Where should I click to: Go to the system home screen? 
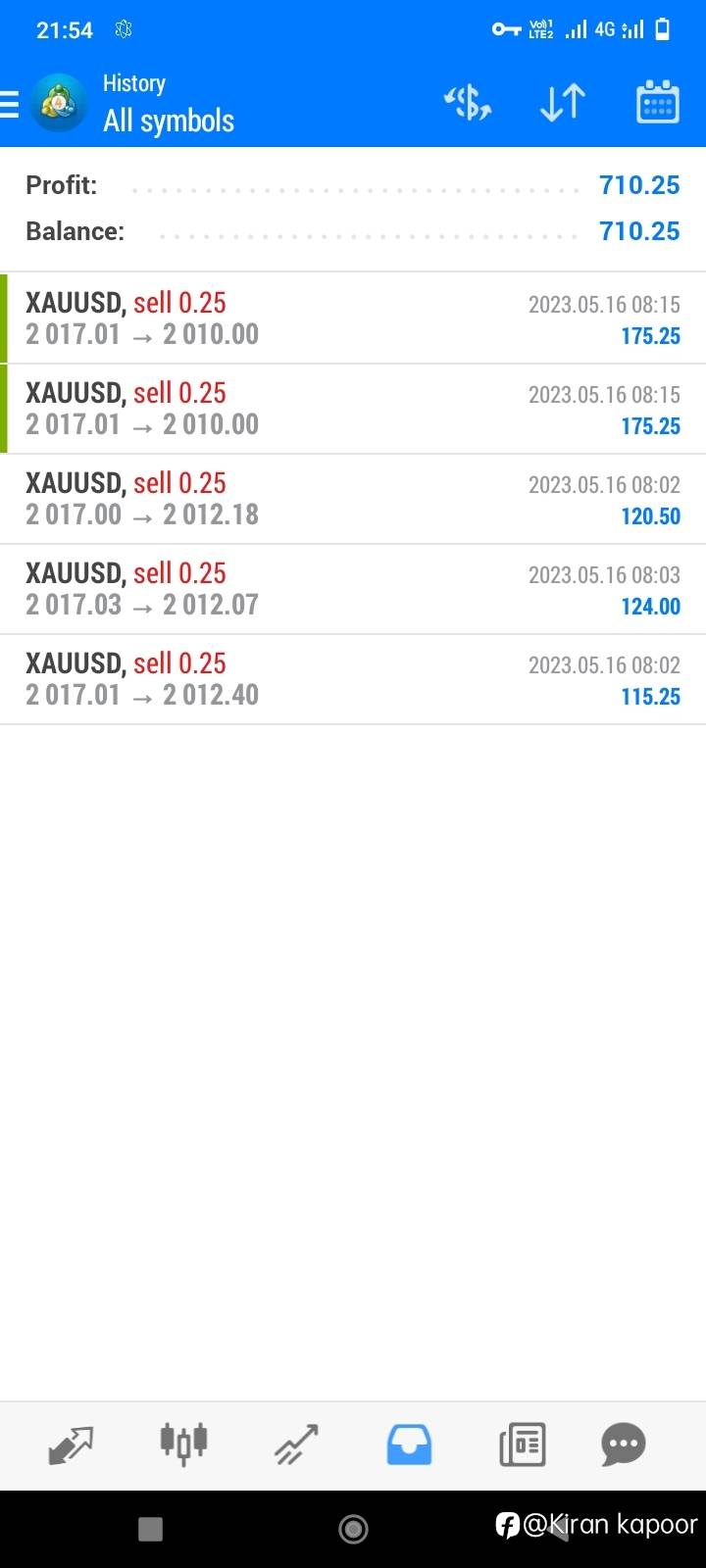pyautogui.click(x=353, y=1529)
